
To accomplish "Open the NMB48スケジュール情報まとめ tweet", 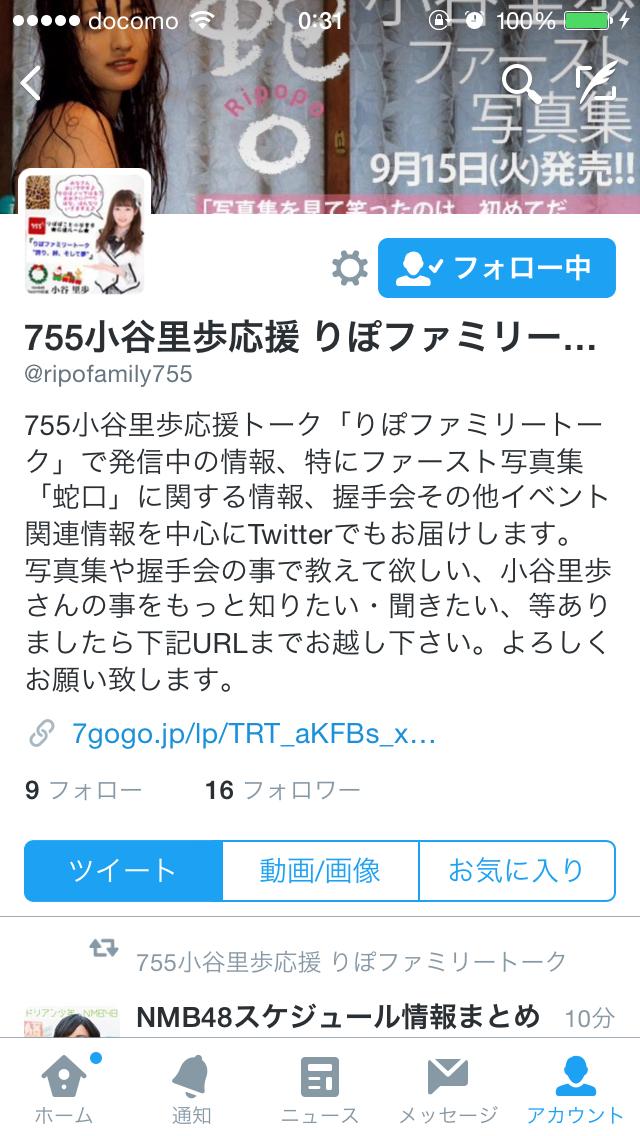I will point(338,1017).
